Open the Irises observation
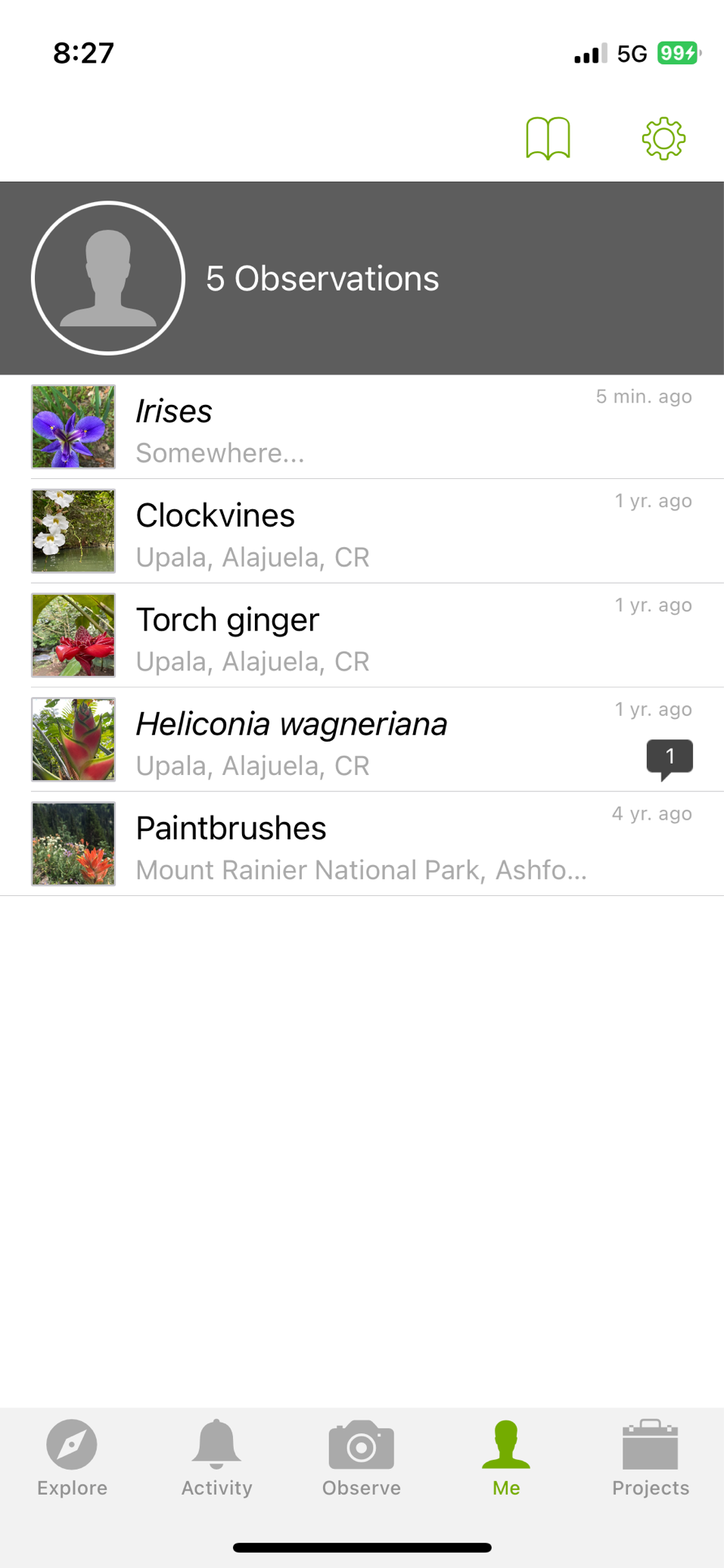This screenshot has height=1568, width=724. pyautogui.click(x=362, y=428)
